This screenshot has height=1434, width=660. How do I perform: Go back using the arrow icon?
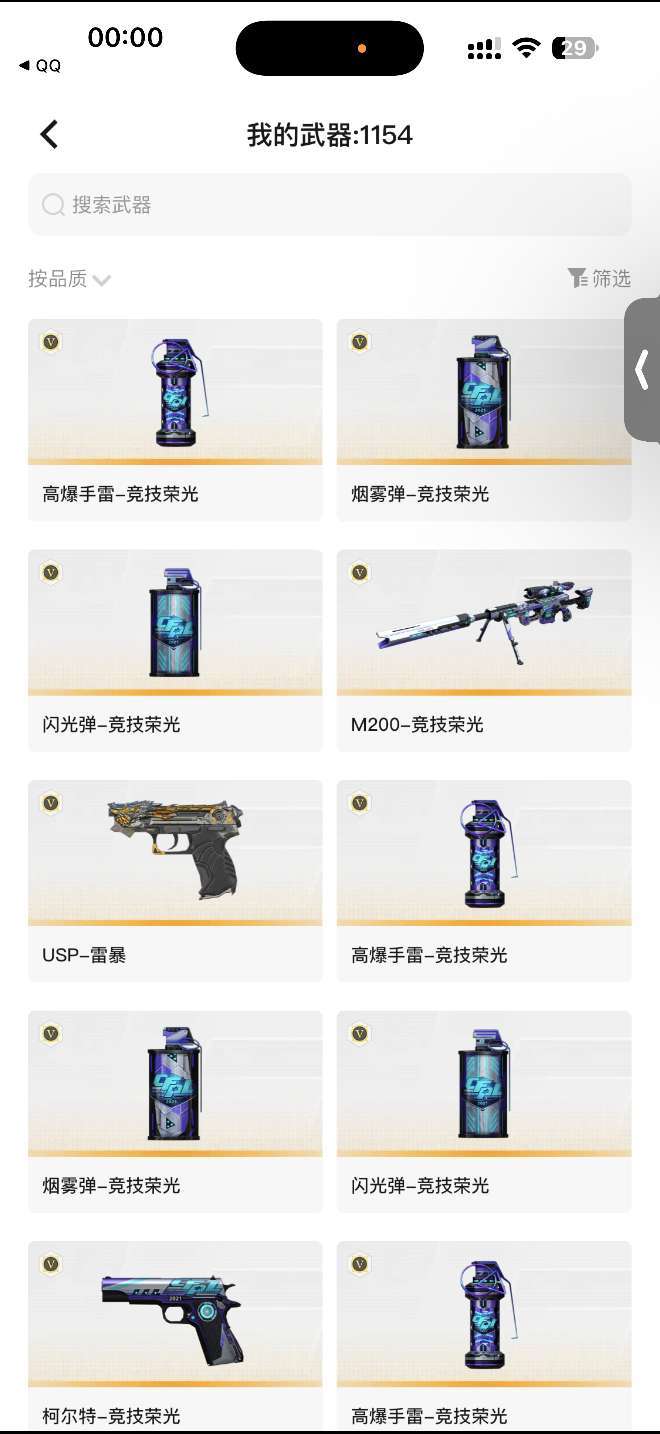(x=49, y=134)
